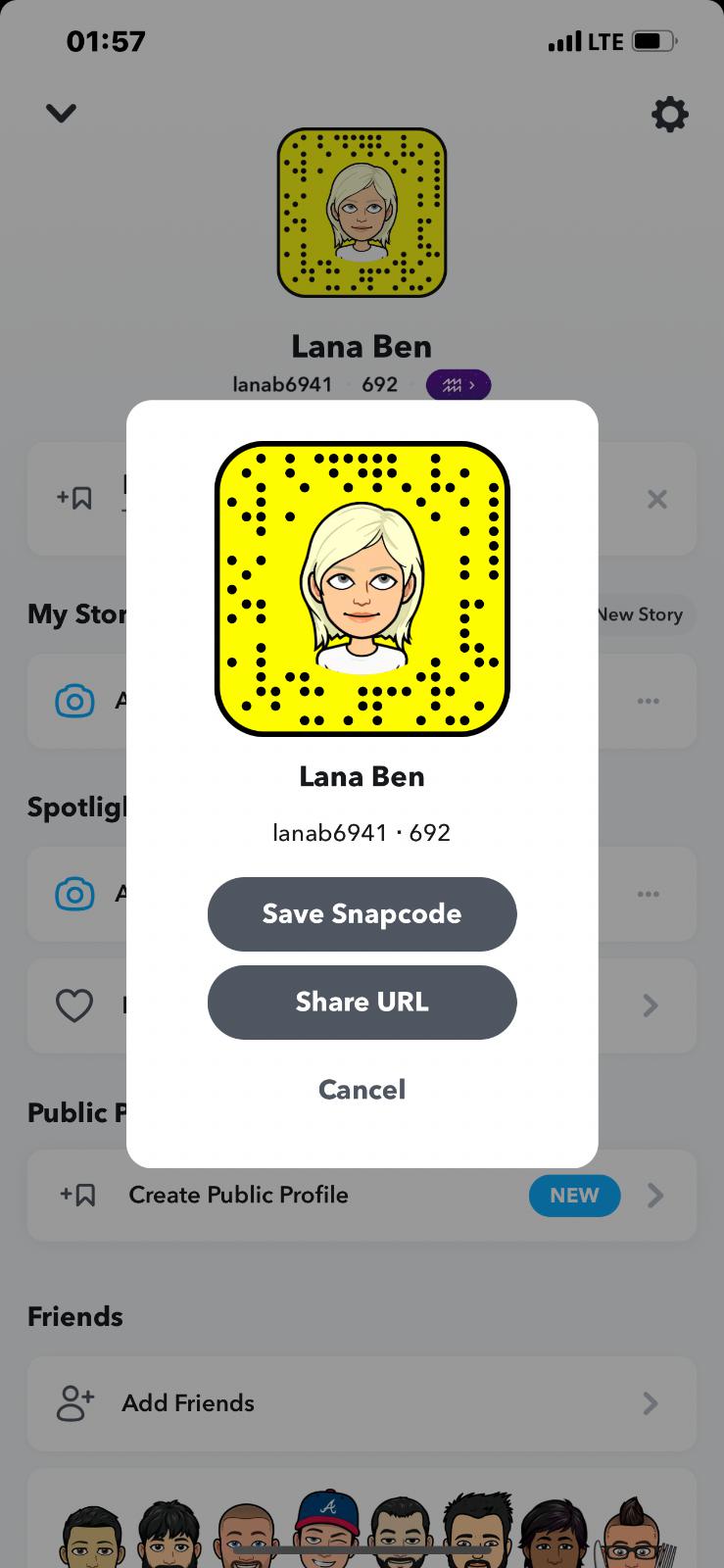Open the zodiac sign badge
The height and width of the screenshot is (1568, 724).
point(458,385)
